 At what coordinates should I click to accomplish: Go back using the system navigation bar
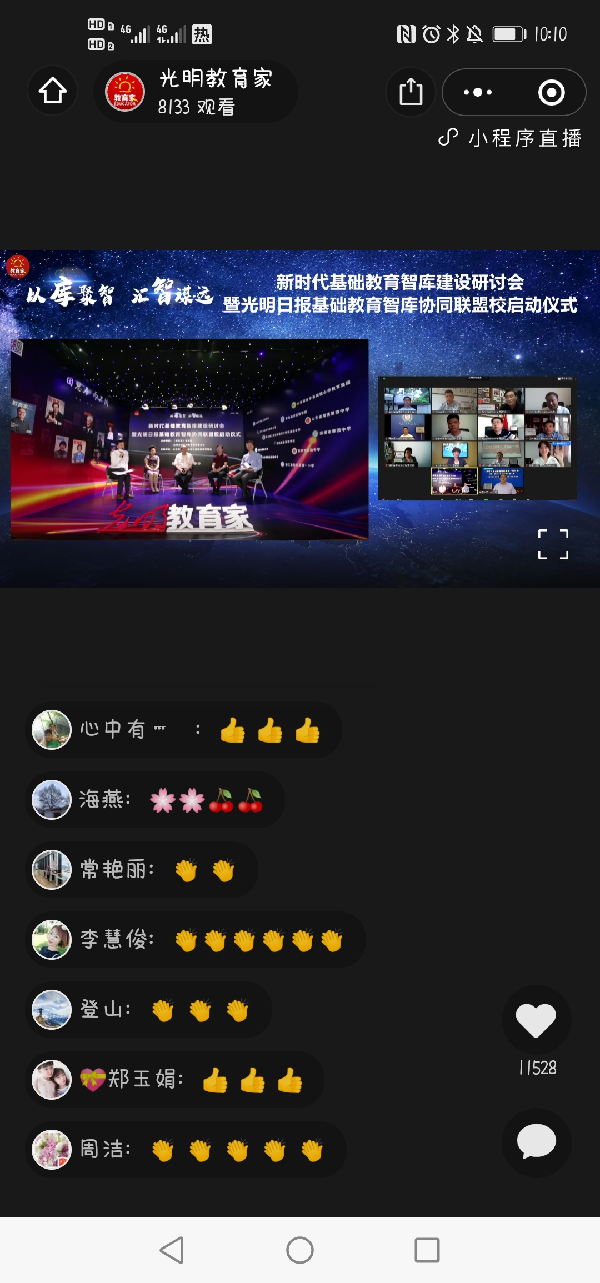[x=172, y=1249]
